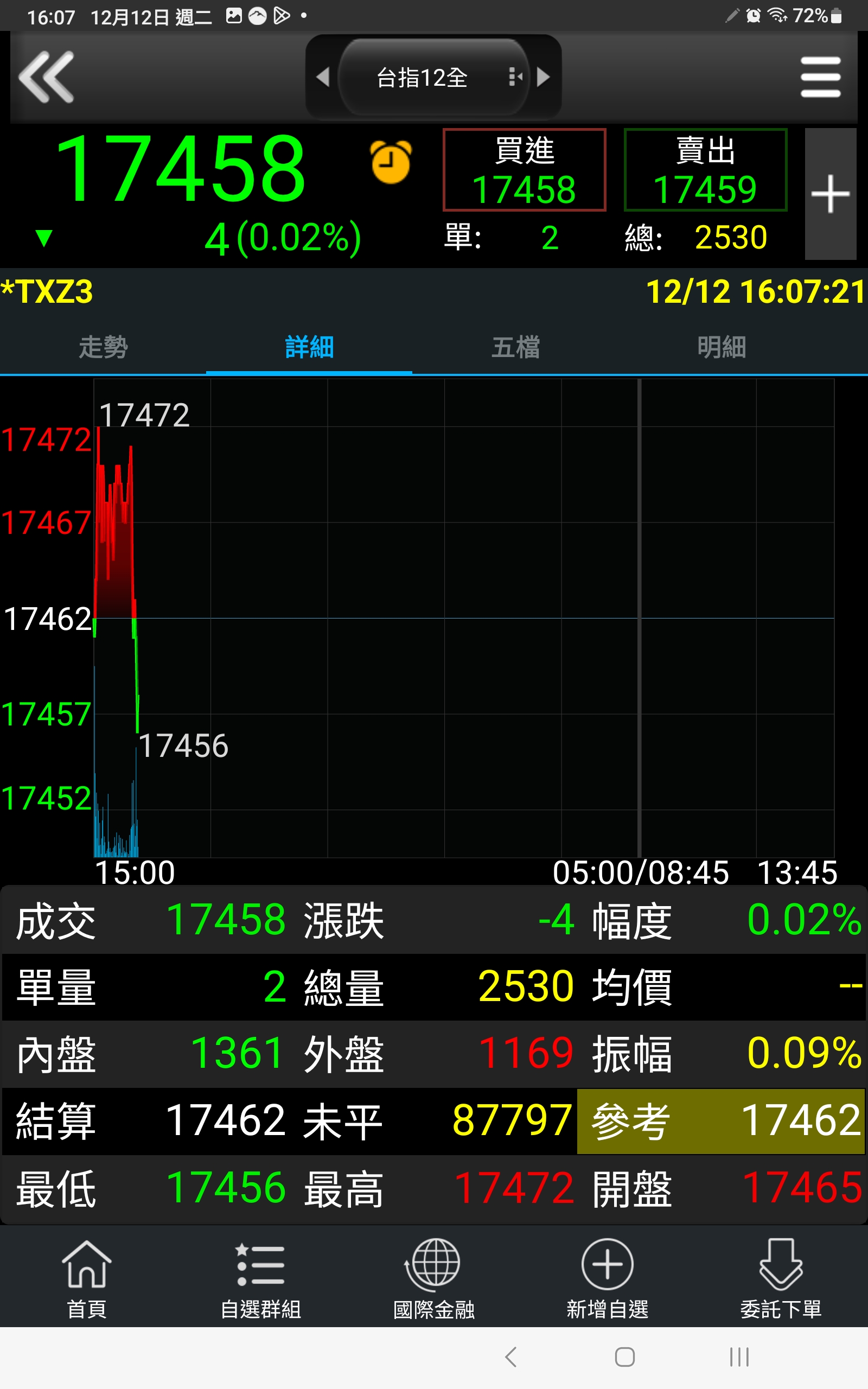Viewport: 868px width, 1389px height.
Task: Go back with the double-arrow icon
Action: [47, 77]
